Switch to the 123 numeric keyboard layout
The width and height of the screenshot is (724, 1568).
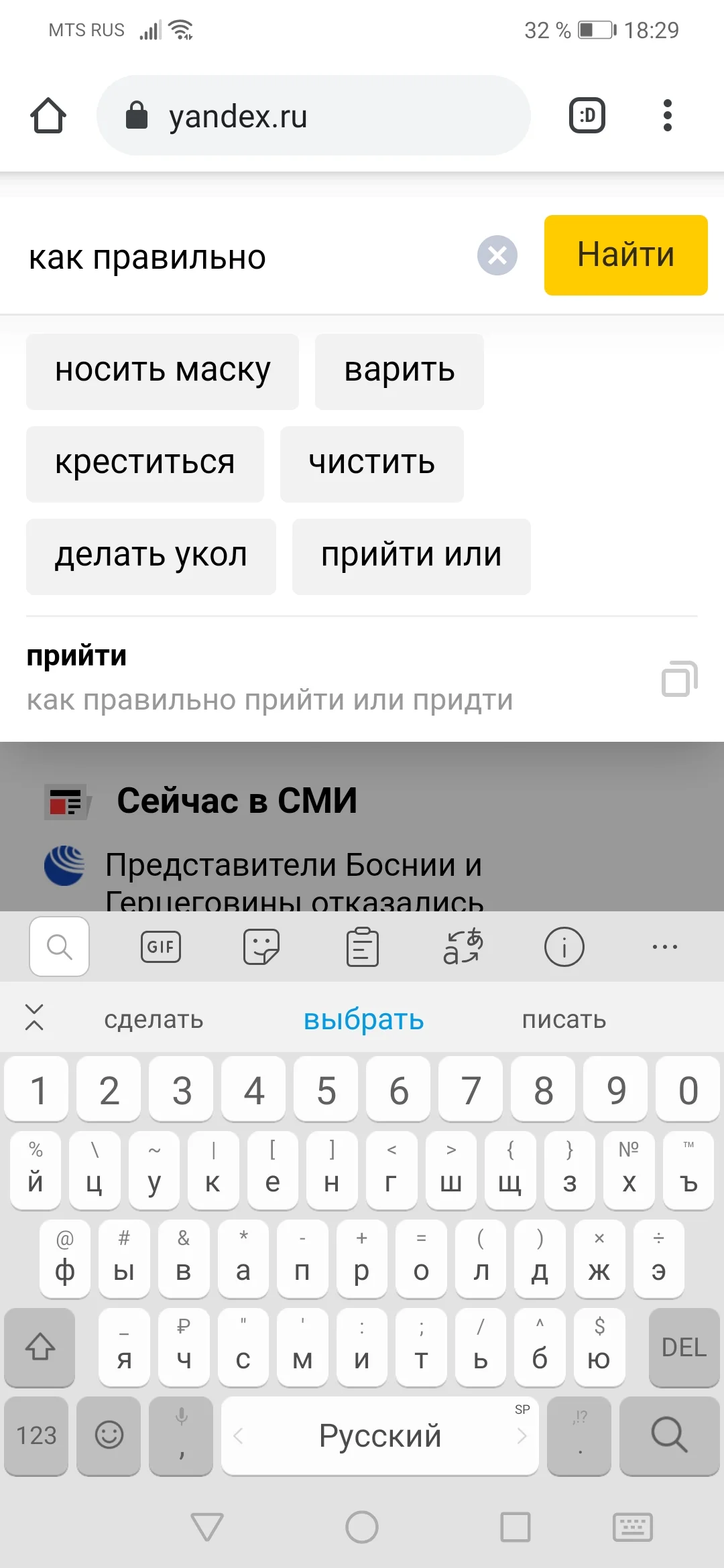click(36, 1437)
